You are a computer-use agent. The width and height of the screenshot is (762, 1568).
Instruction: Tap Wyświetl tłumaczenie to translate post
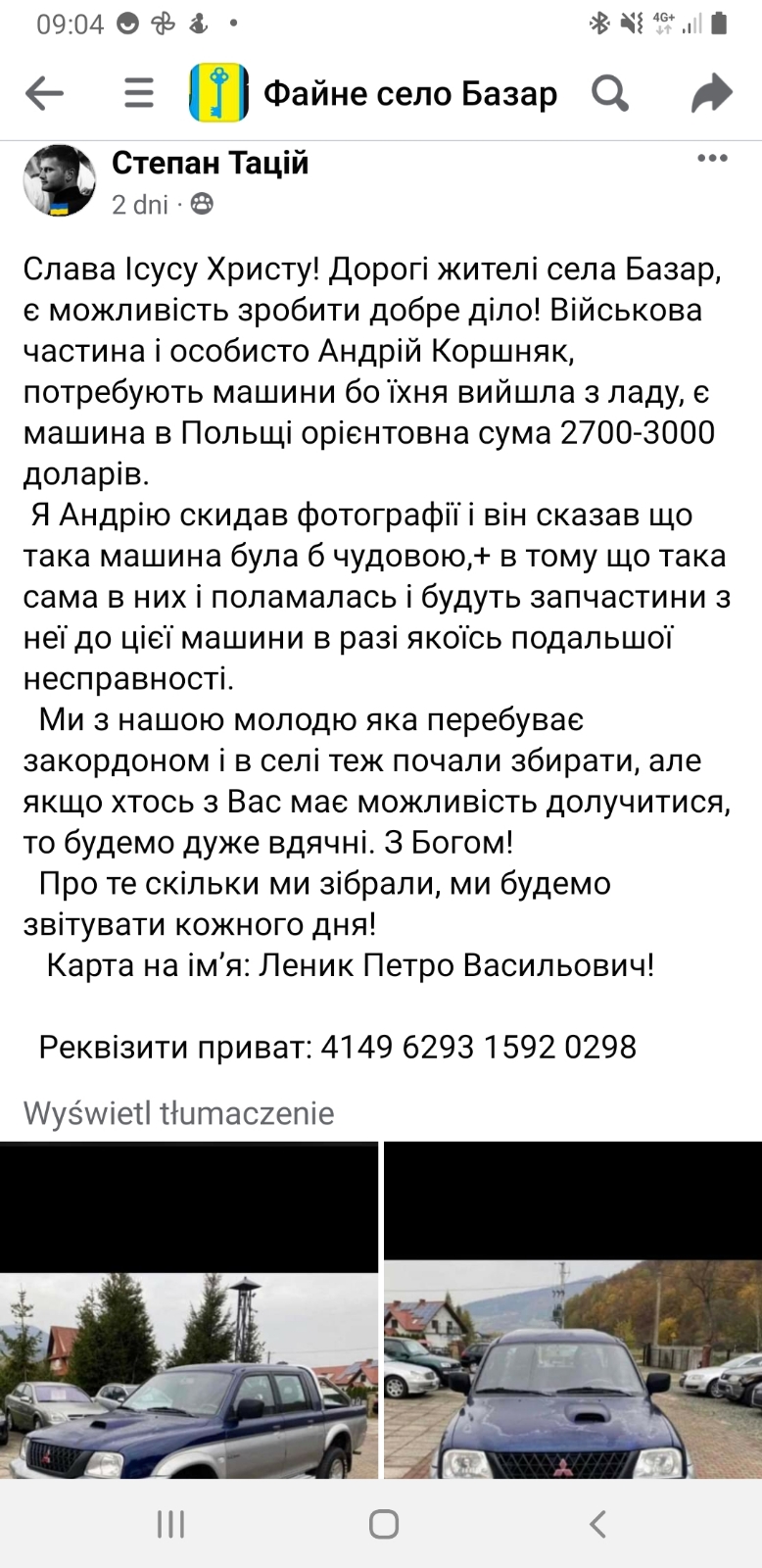click(179, 1113)
